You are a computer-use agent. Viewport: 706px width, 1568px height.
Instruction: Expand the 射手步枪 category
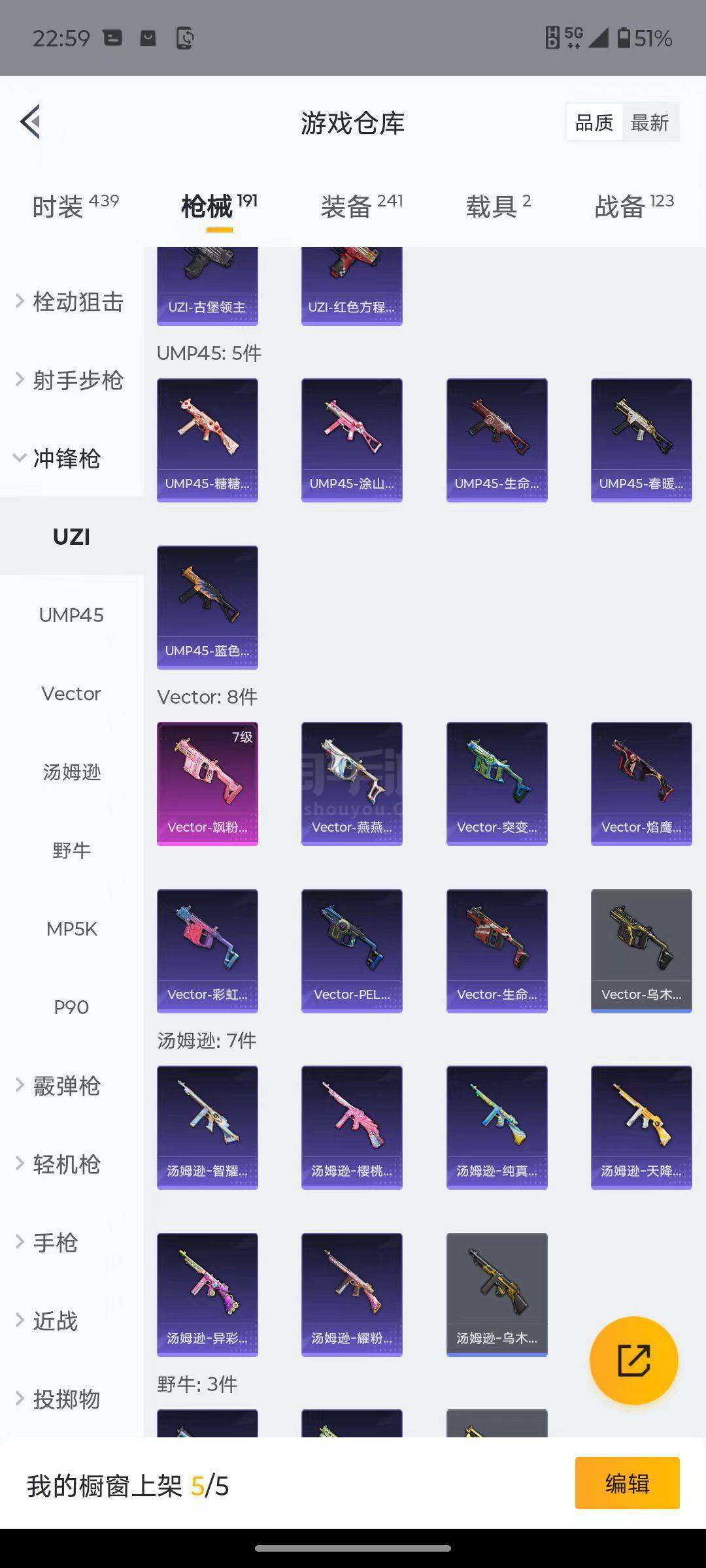tap(71, 380)
